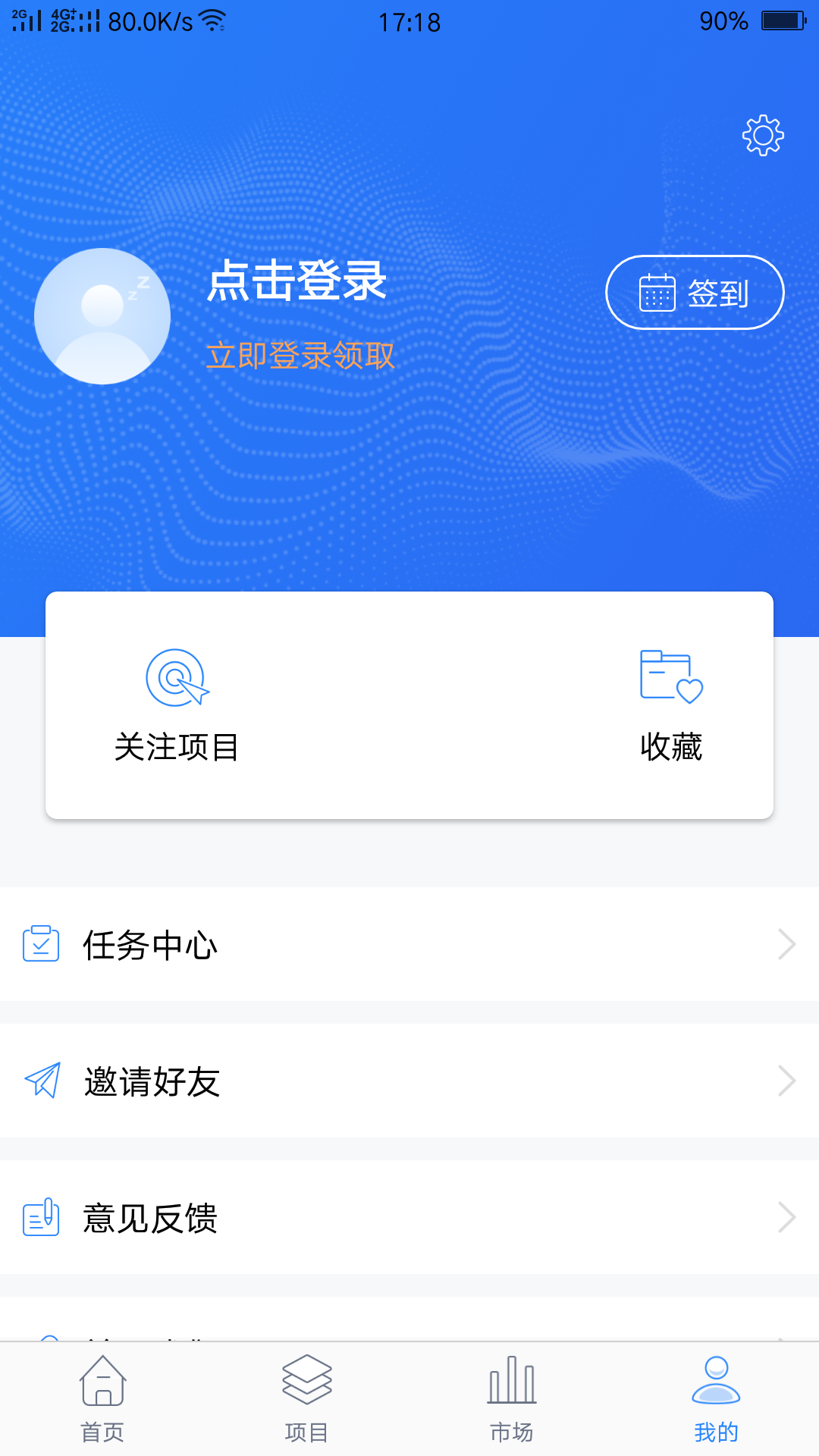
Task: Open 收藏 favorites
Action: pyautogui.click(x=671, y=705)
